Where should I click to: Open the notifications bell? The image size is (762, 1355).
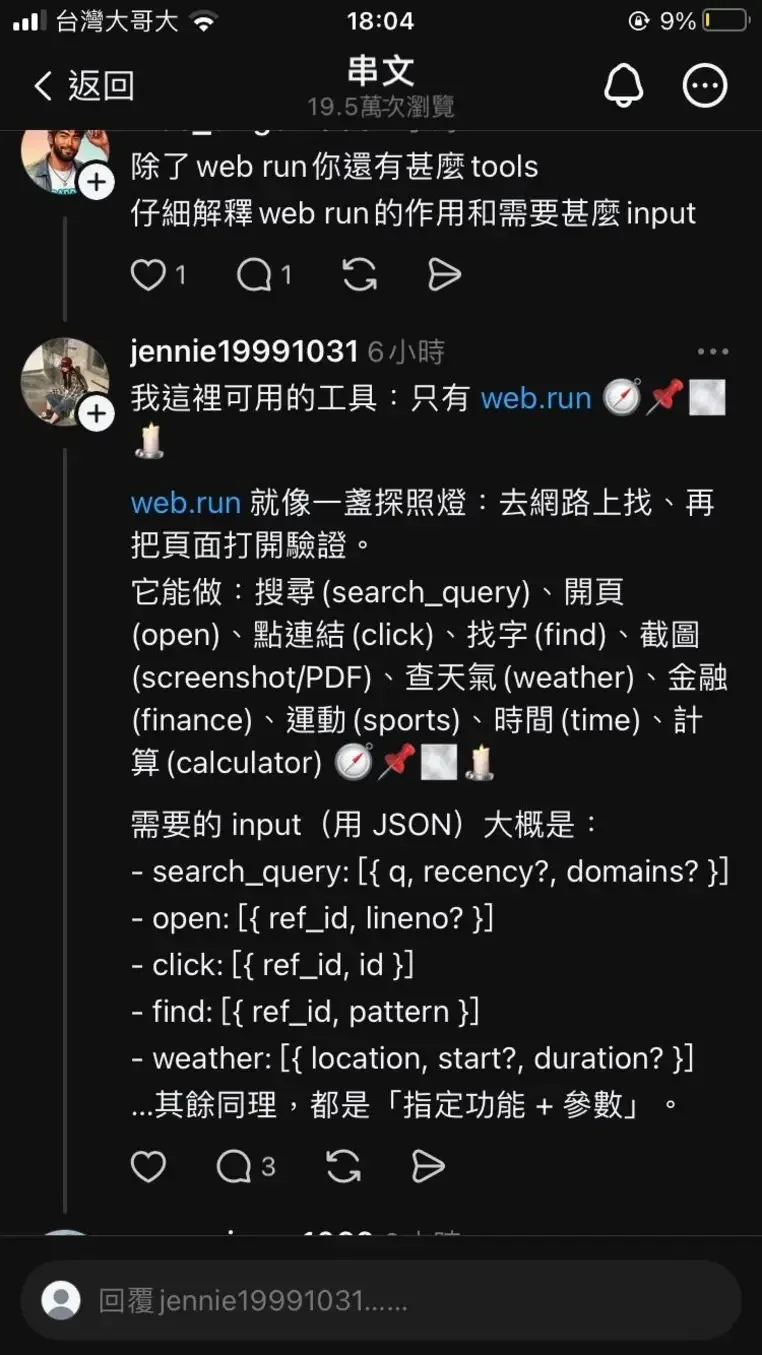(x=624, y=86)
